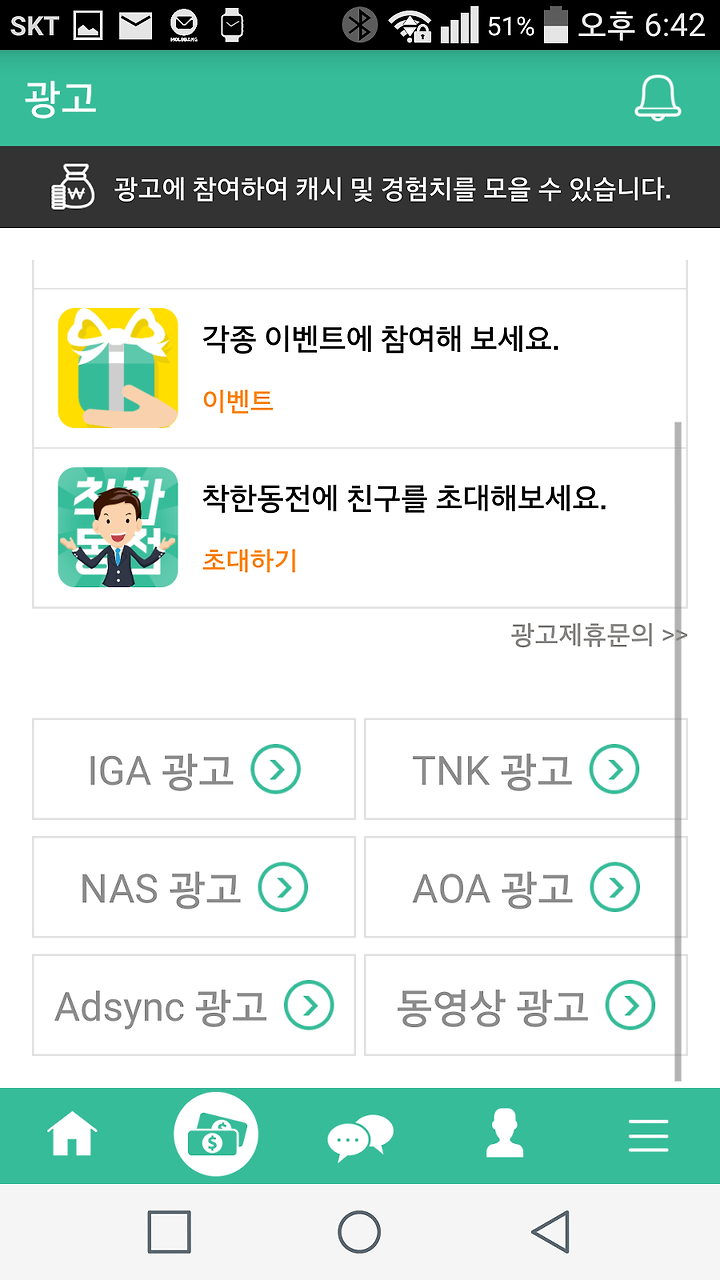The height and width of the screenshot is (1280, 720).
Task: Tap the system back button
Action: pos(551,1232)
